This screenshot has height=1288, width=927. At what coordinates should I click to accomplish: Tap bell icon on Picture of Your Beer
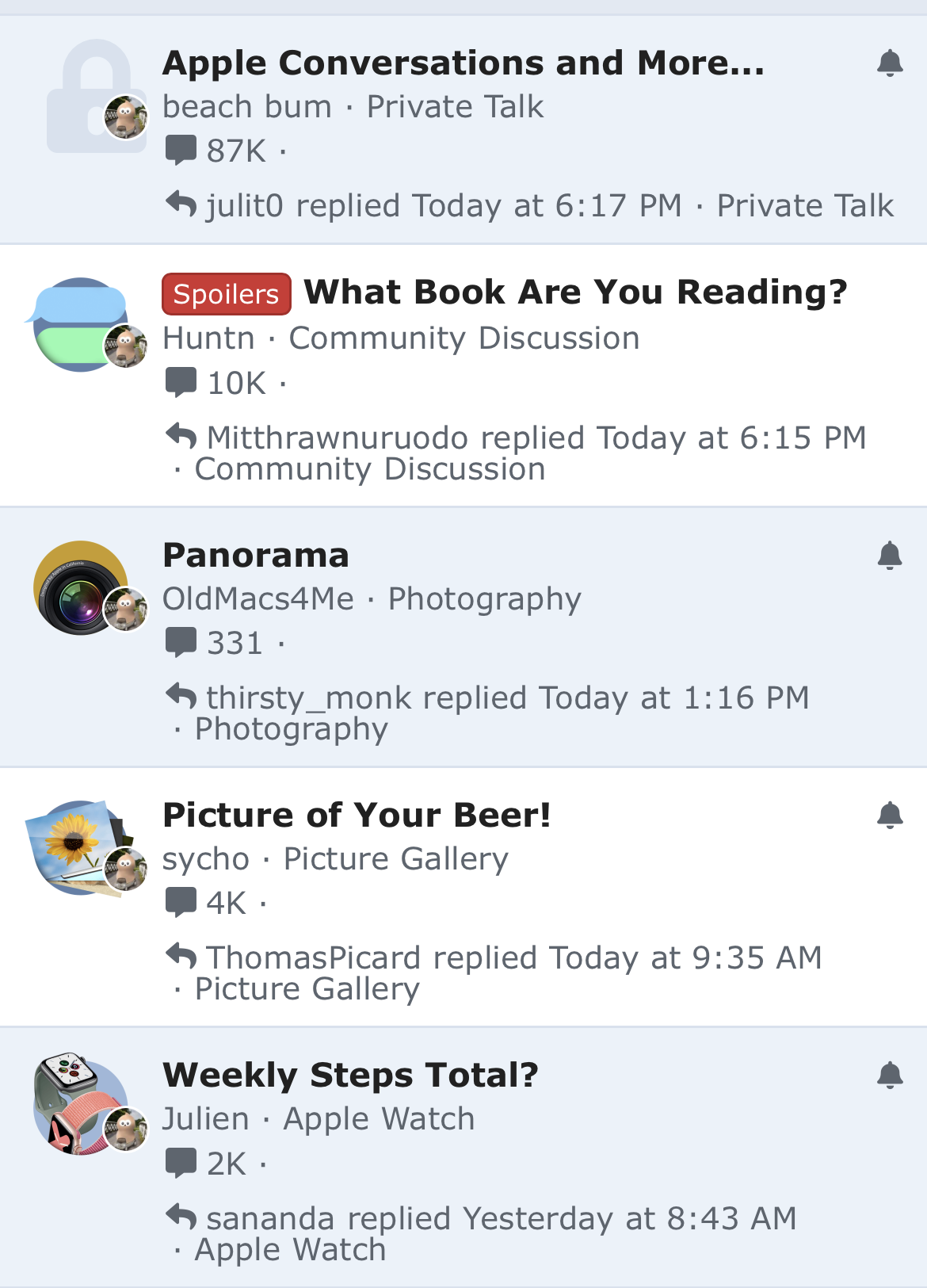890,816
